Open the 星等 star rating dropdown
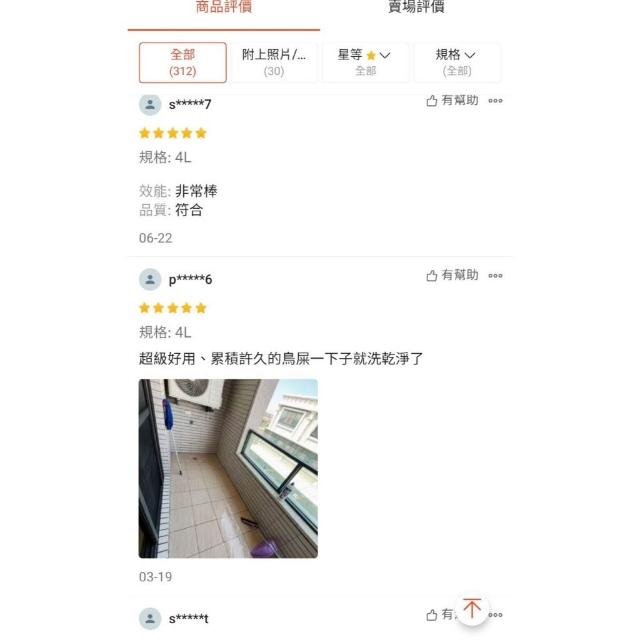 (365, 62)
